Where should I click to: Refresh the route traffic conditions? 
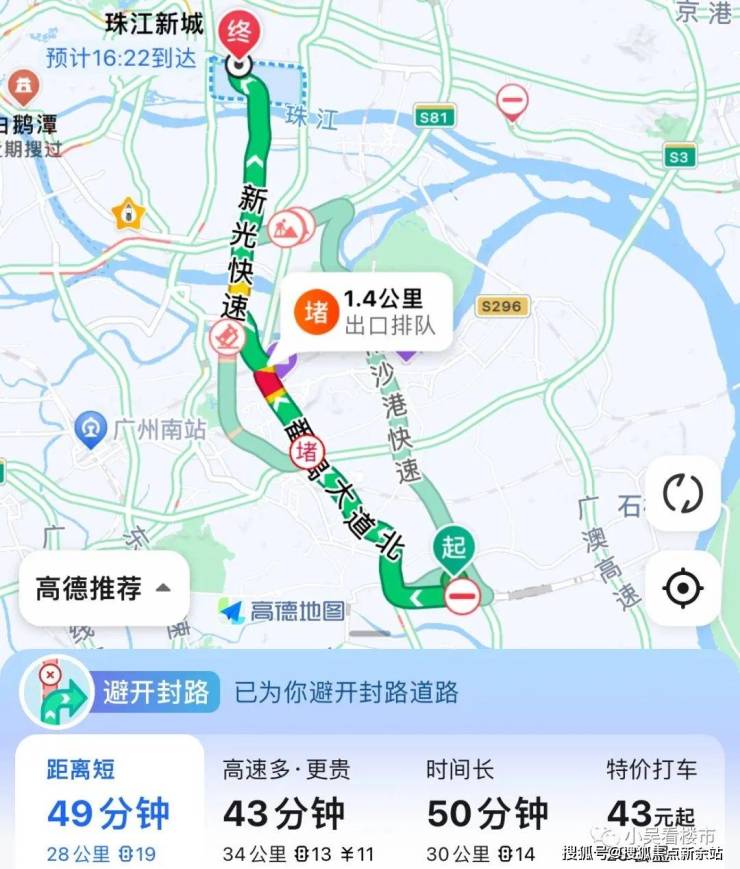[683, 494]
